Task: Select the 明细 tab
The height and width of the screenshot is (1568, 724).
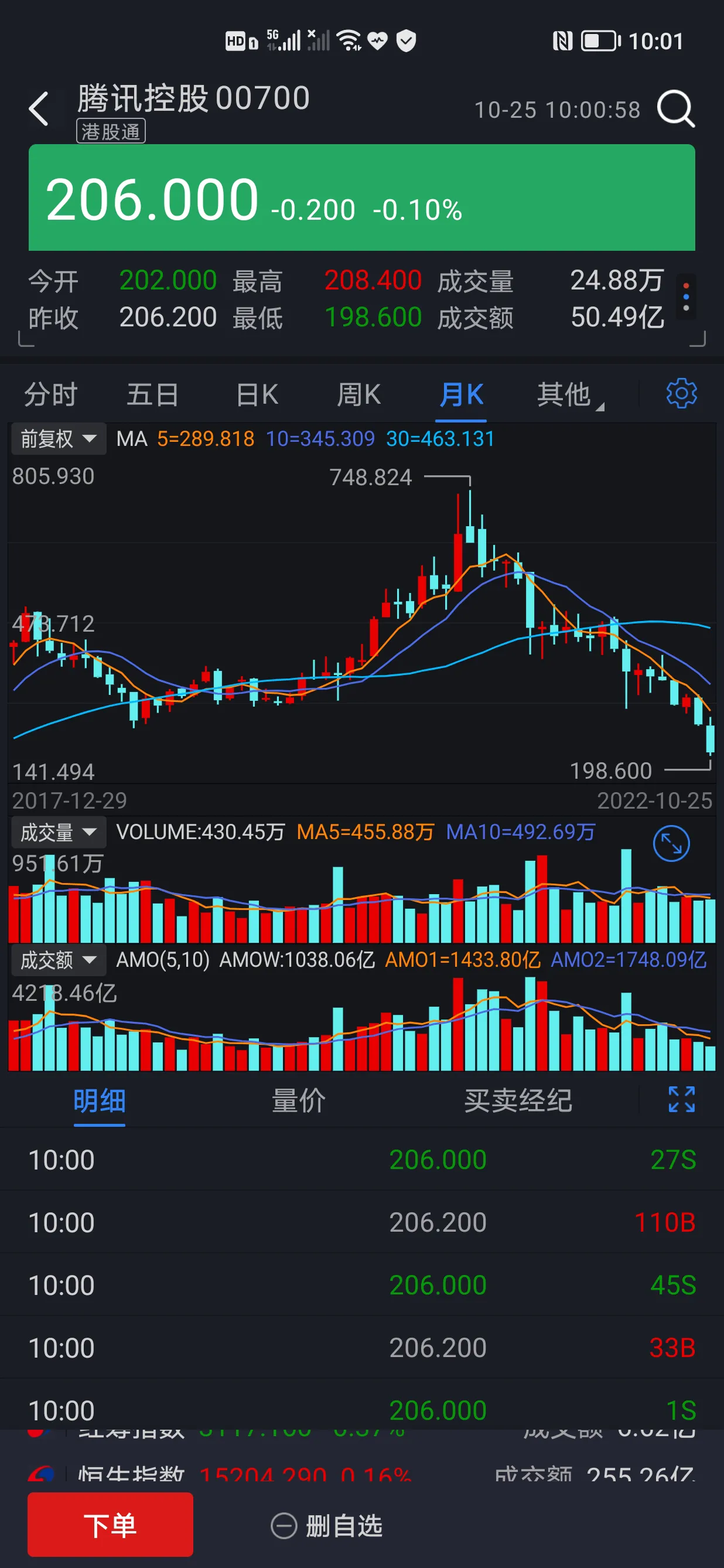Action: pyautogui.click(x=99, y=1100)
